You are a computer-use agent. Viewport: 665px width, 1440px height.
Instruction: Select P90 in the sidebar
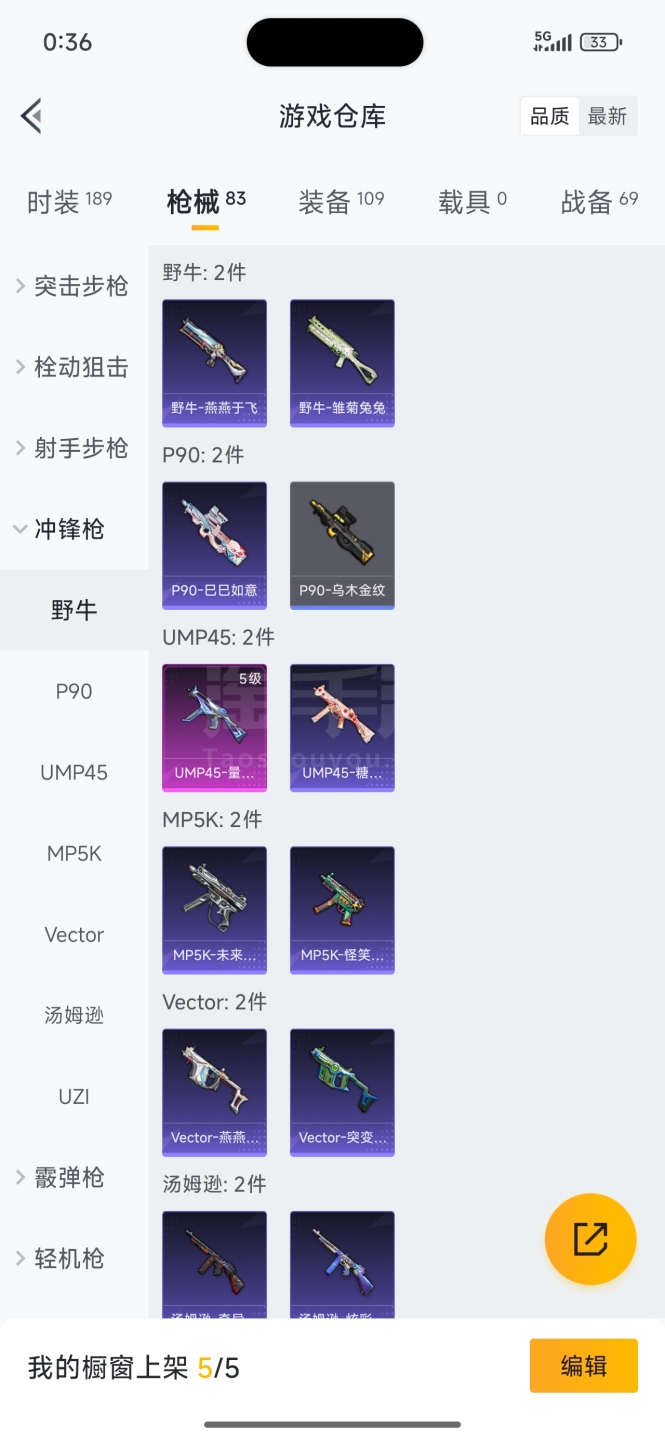click(74, 691)
